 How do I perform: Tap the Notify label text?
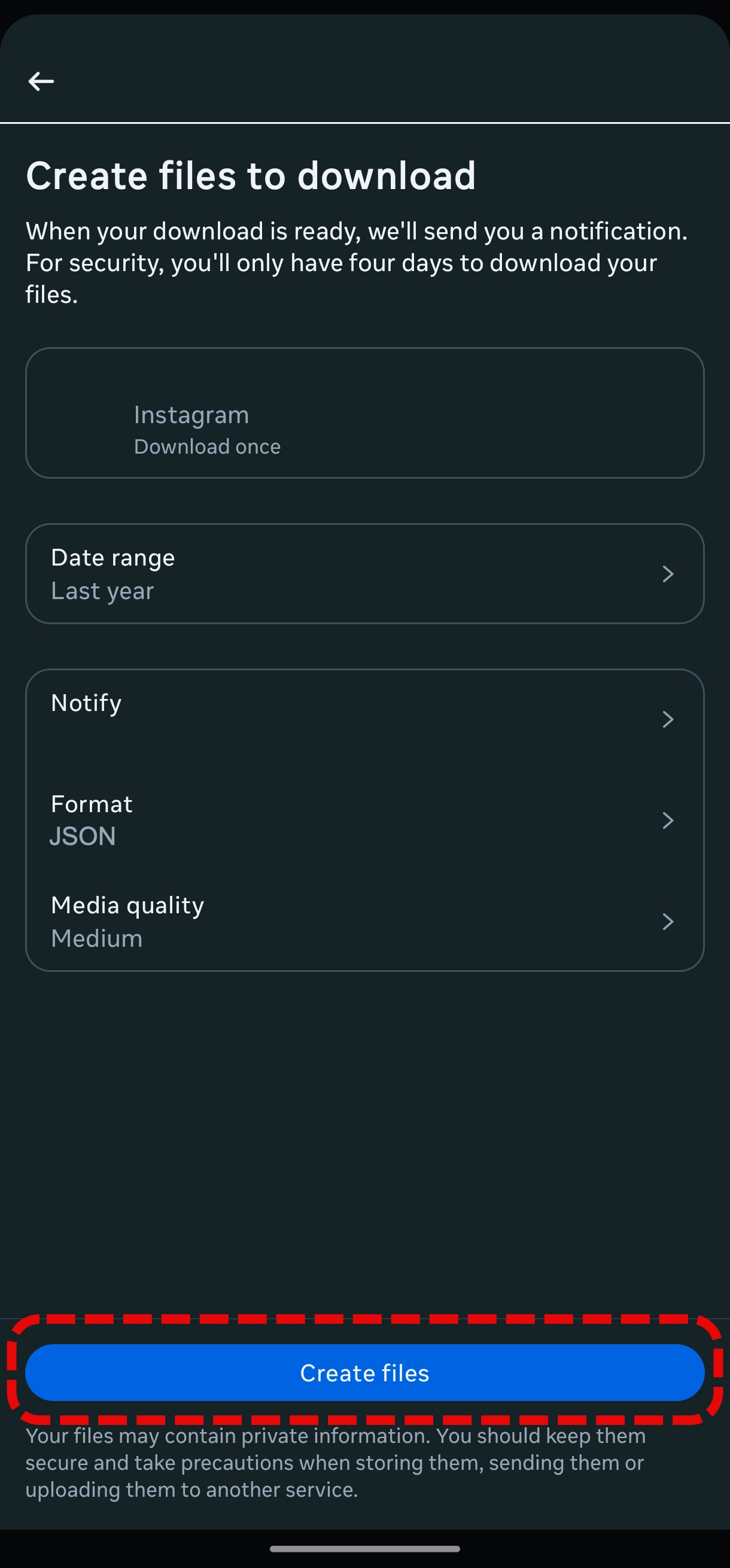(x=86, y=703)
